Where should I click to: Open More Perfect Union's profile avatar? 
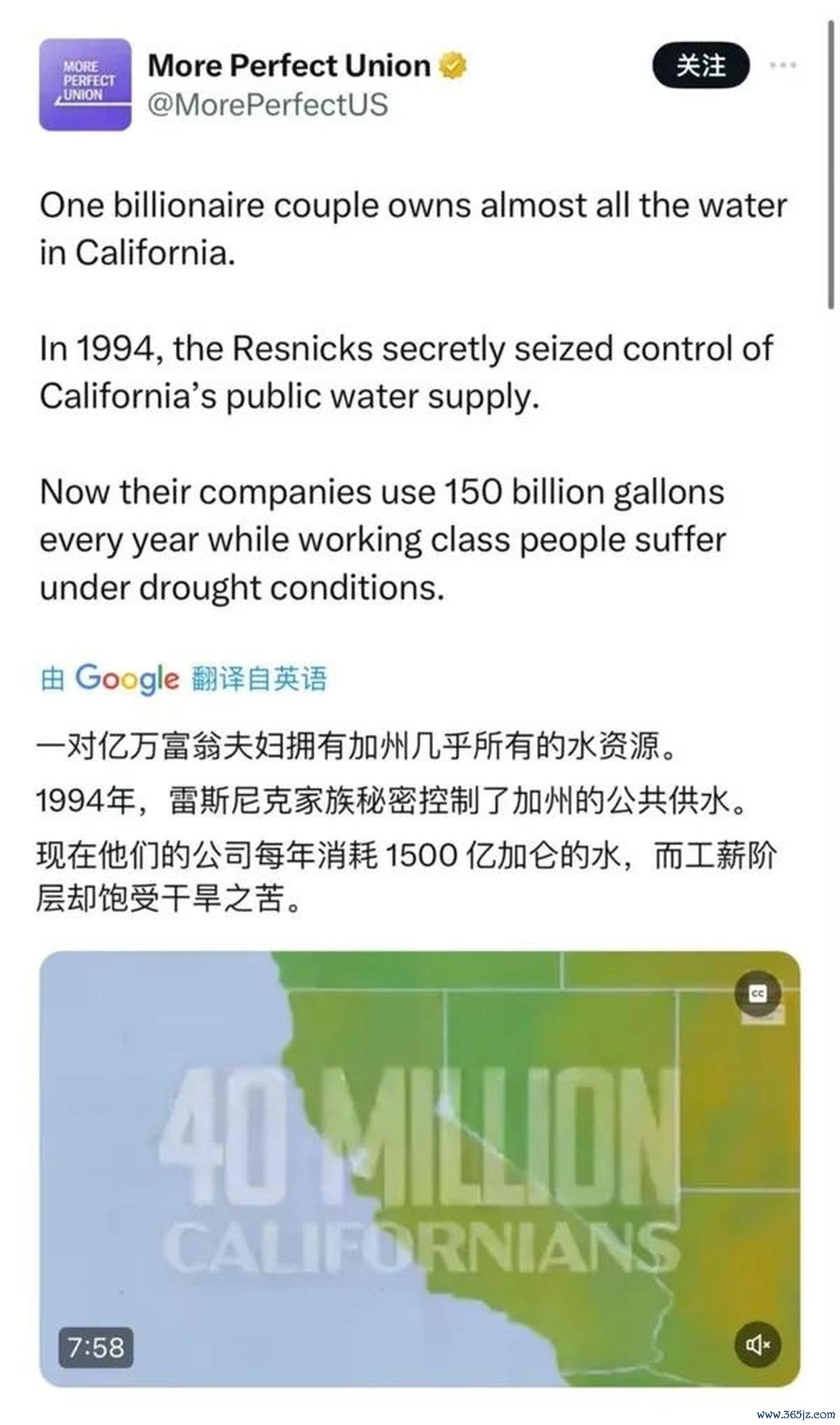pos(85,85)
